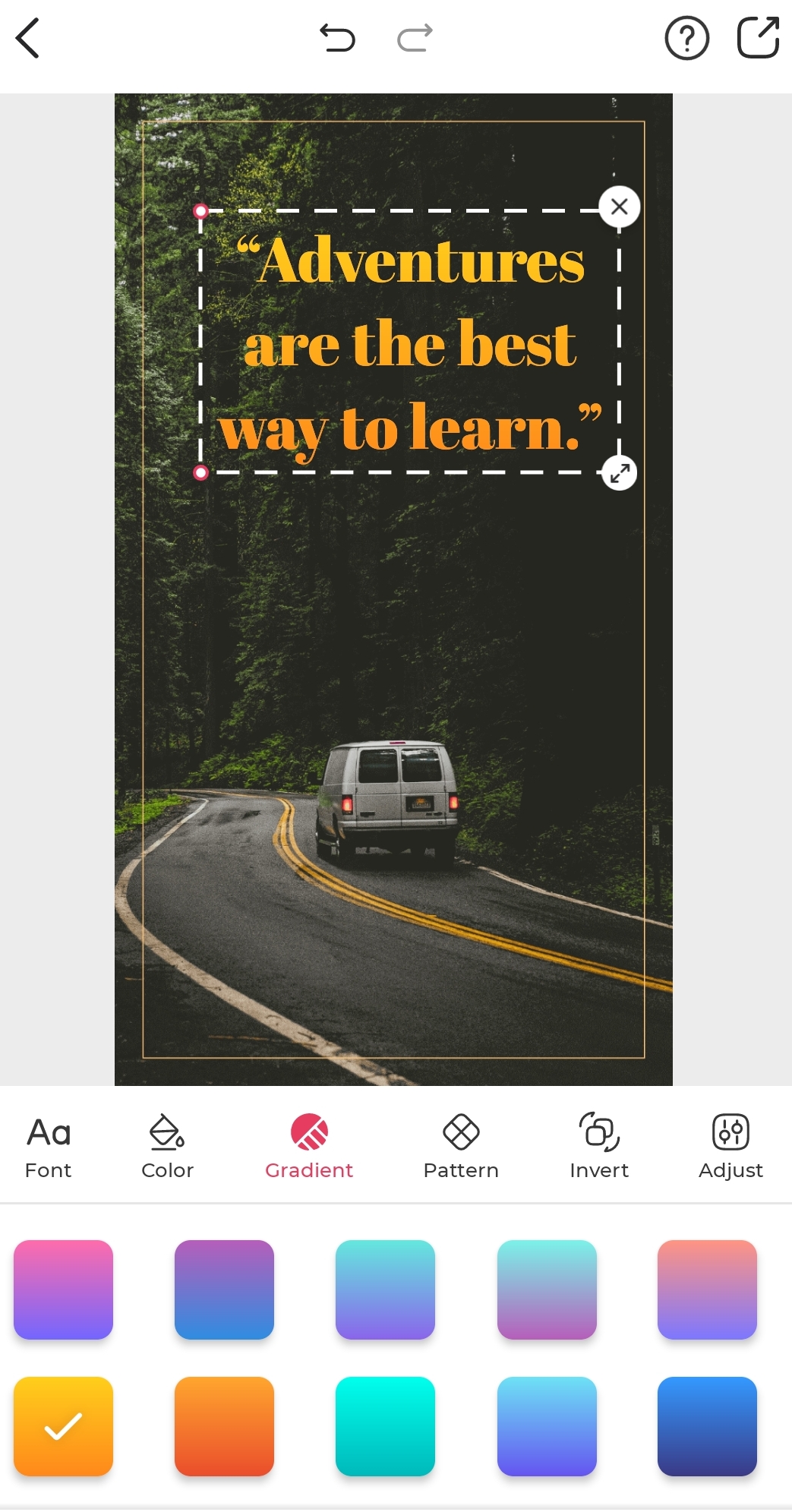Apply the solid cyan-teal gradient swatch
The width and height of the screenshot is (792, 1512).
point(385,1426)
